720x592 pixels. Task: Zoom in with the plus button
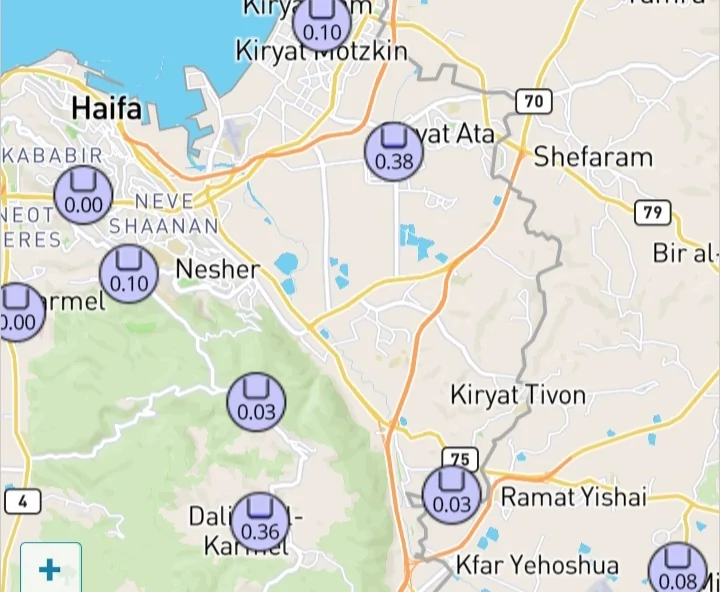pyautogui.click(x=50, y=570)
